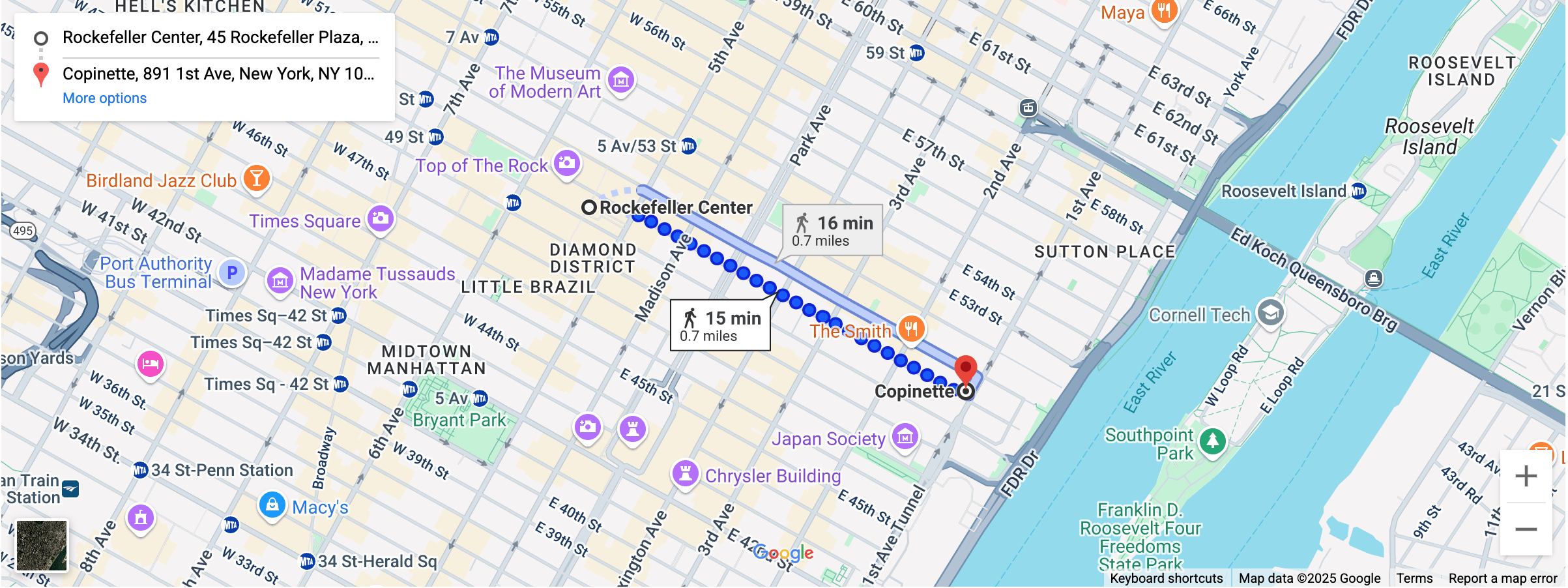
Task: Report a map error
Action: pos(1502,579)
